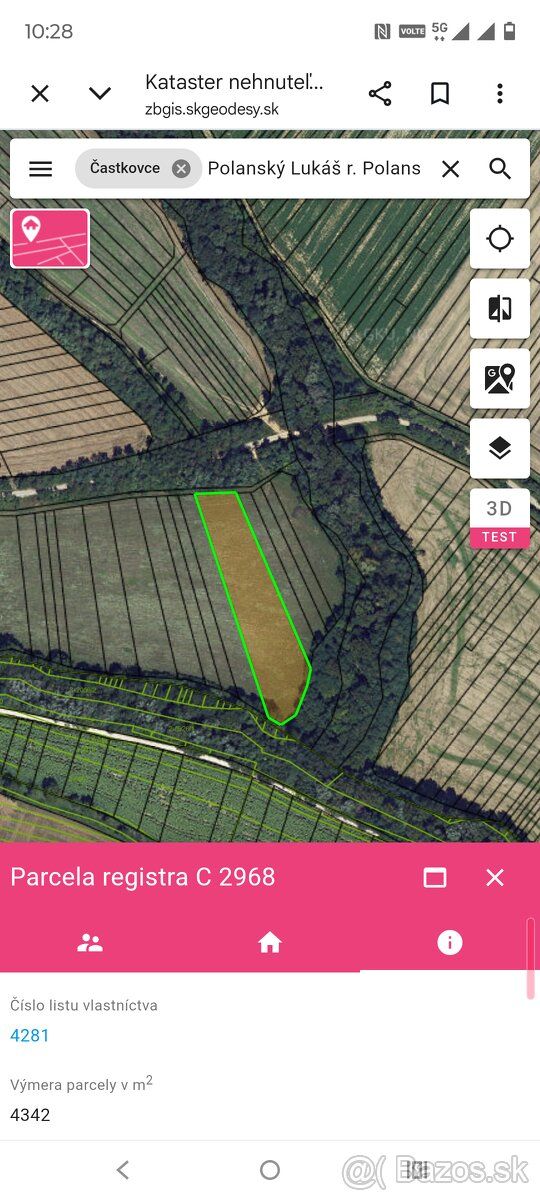The image size is (540, 1200).
Task: Maximize the parcel details panel
Action: pos(435,877)
